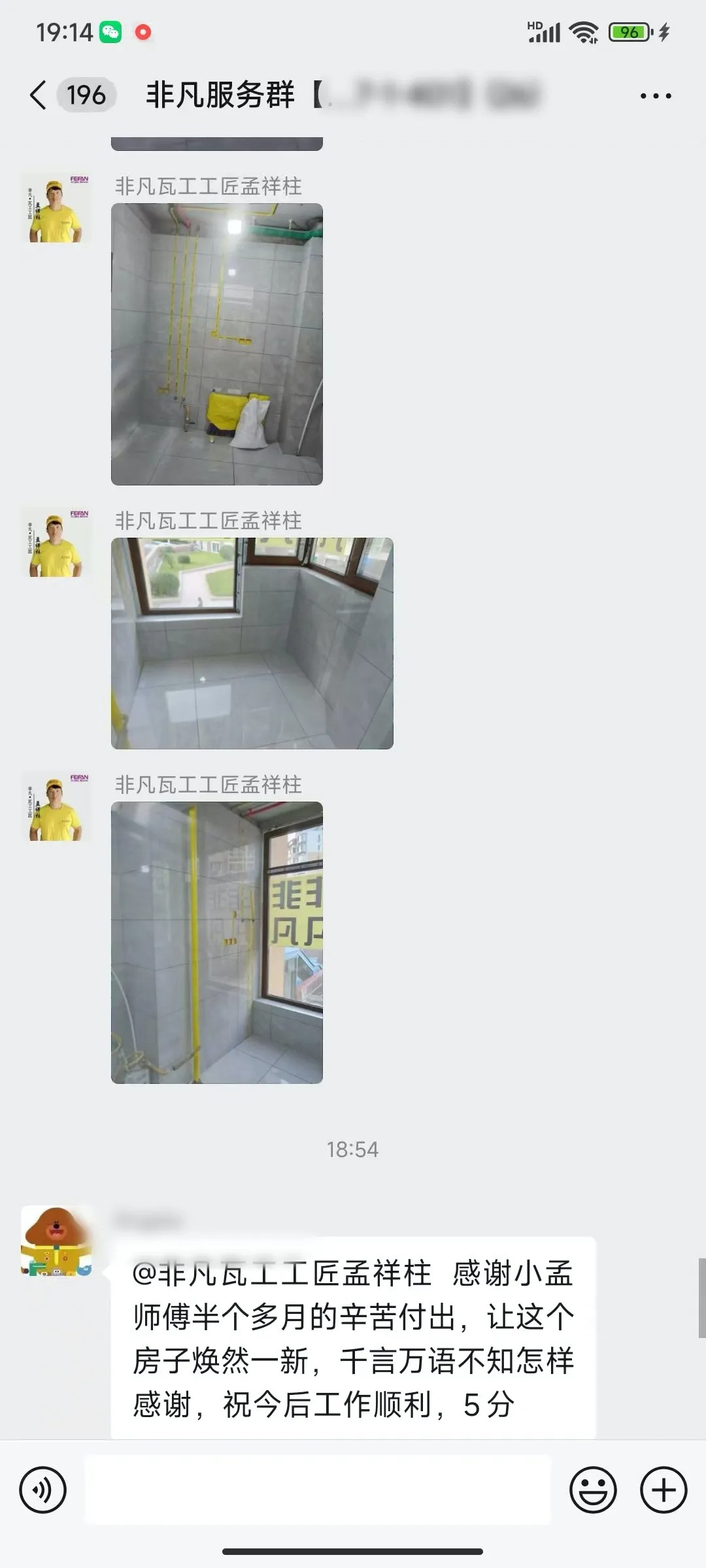Open the group chat overflow menu

(655, 96)
